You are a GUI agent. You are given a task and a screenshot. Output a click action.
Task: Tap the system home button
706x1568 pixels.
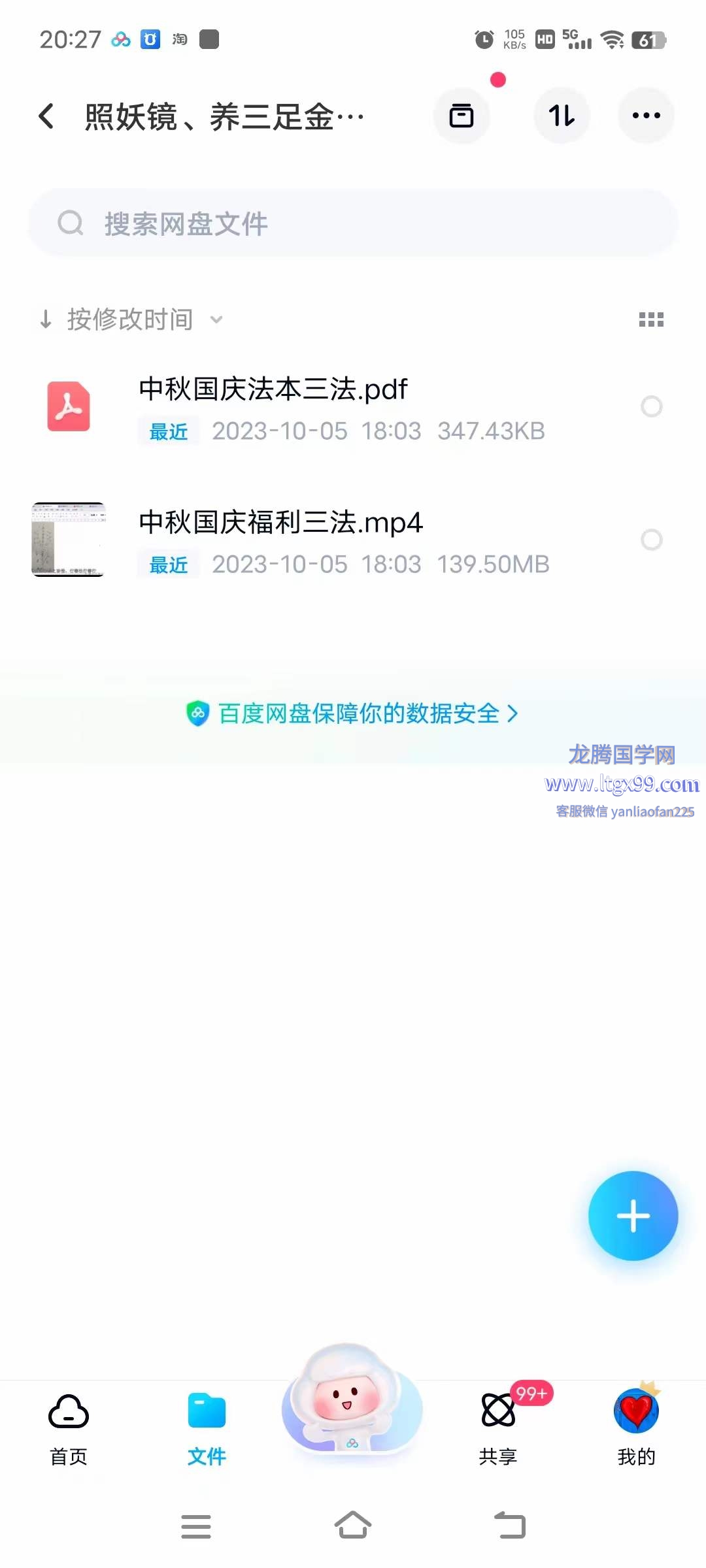click(x=353, y=1526)
